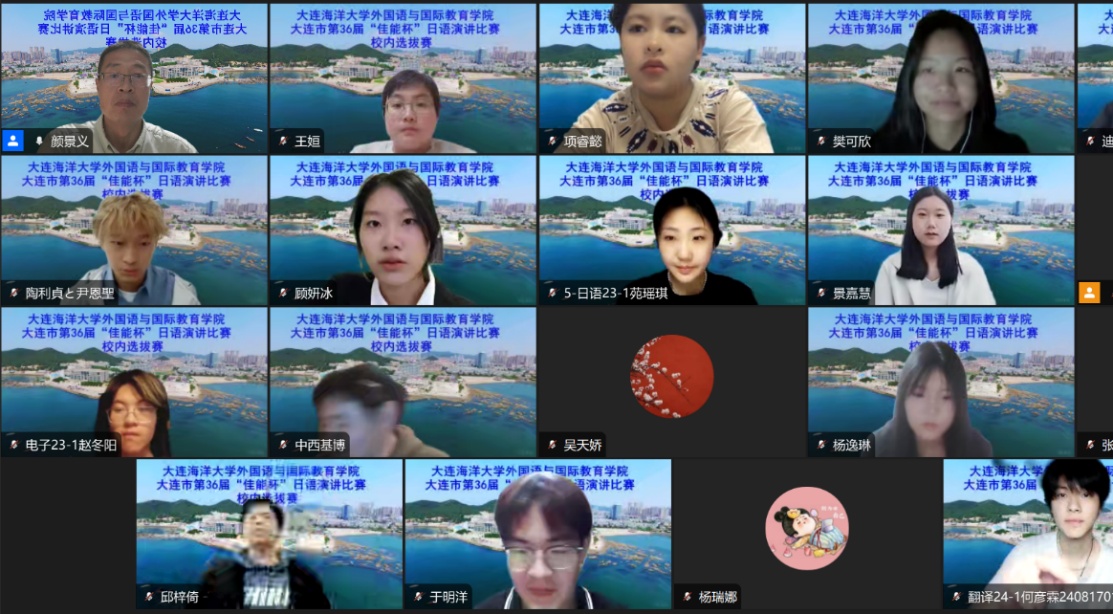Tap 中西基博's video feed
The height and width of the screenshot is (614, 1113).
click(x=402, y=382)
